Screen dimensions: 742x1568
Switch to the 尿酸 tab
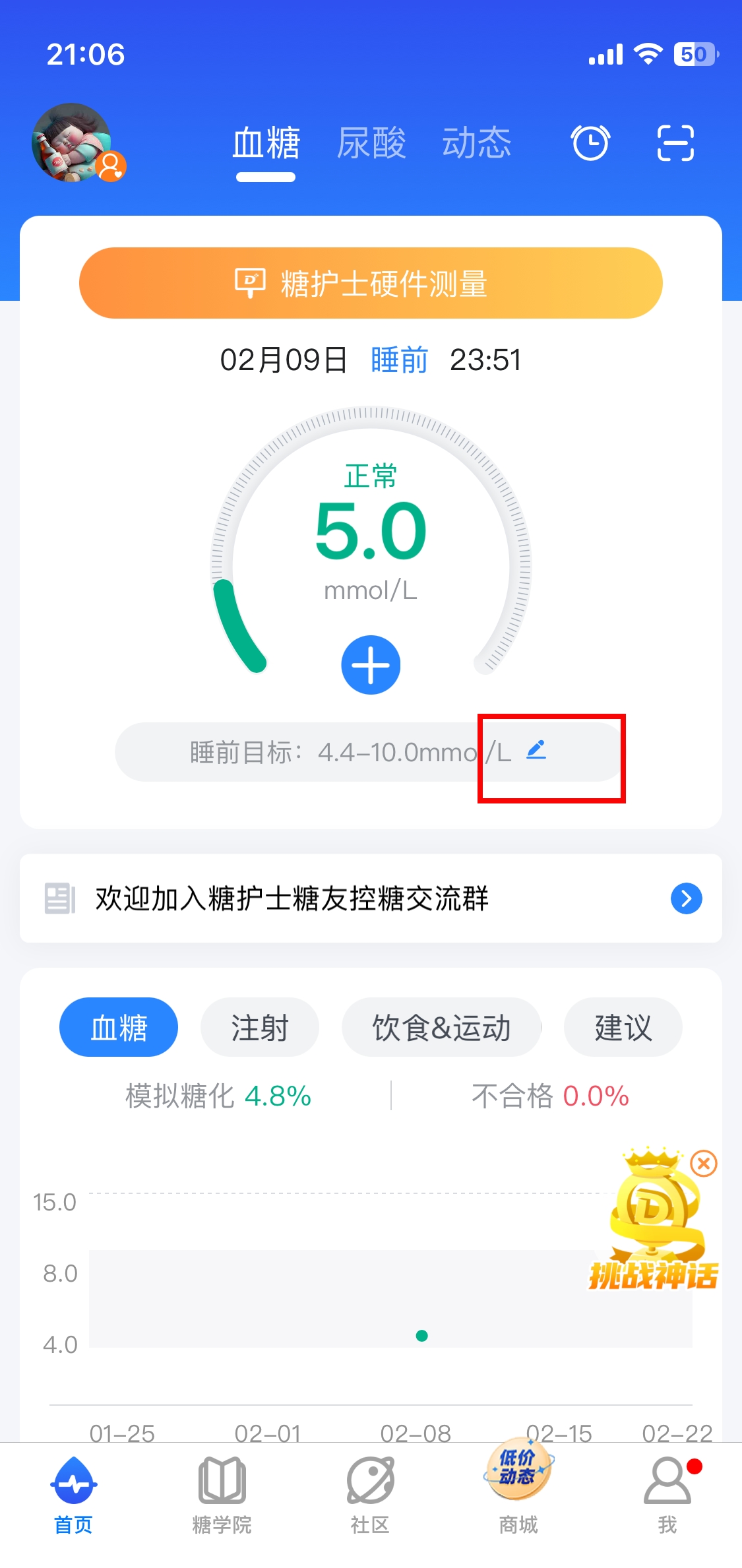pyautogui.click(x=371, y=143)
